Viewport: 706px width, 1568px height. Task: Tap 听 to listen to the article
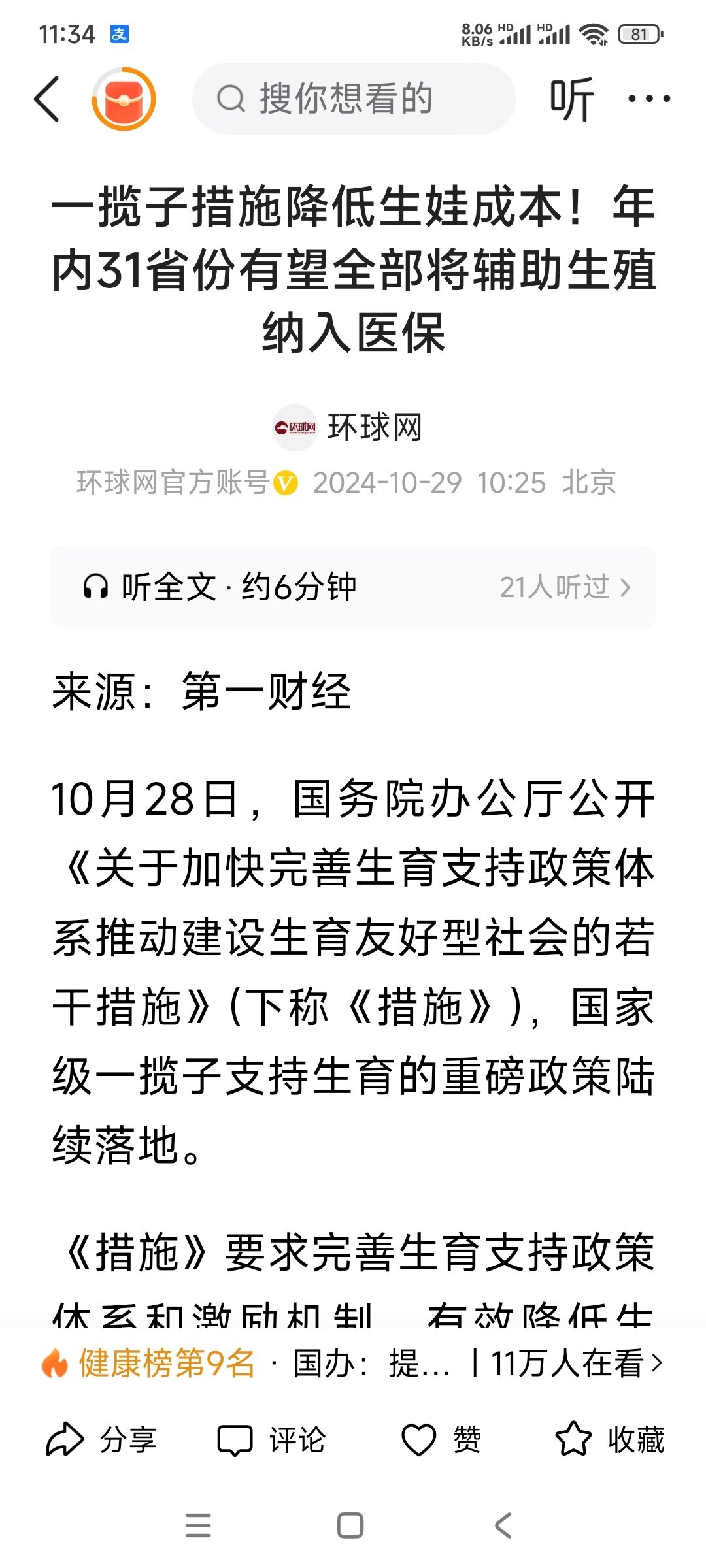coord(571,99)
